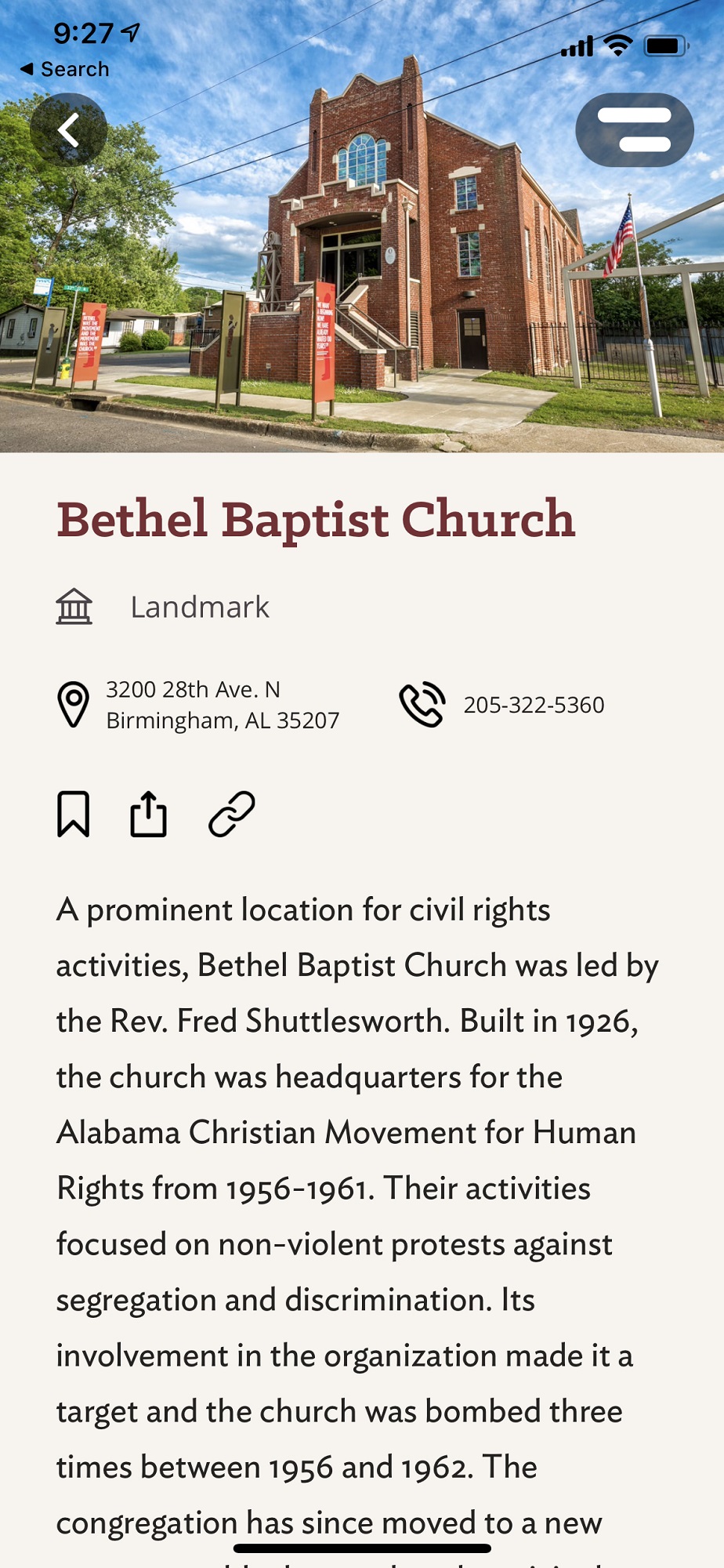724x1568 pixels.
Task: Share this landmark
Action: click(x=148, y=814)
